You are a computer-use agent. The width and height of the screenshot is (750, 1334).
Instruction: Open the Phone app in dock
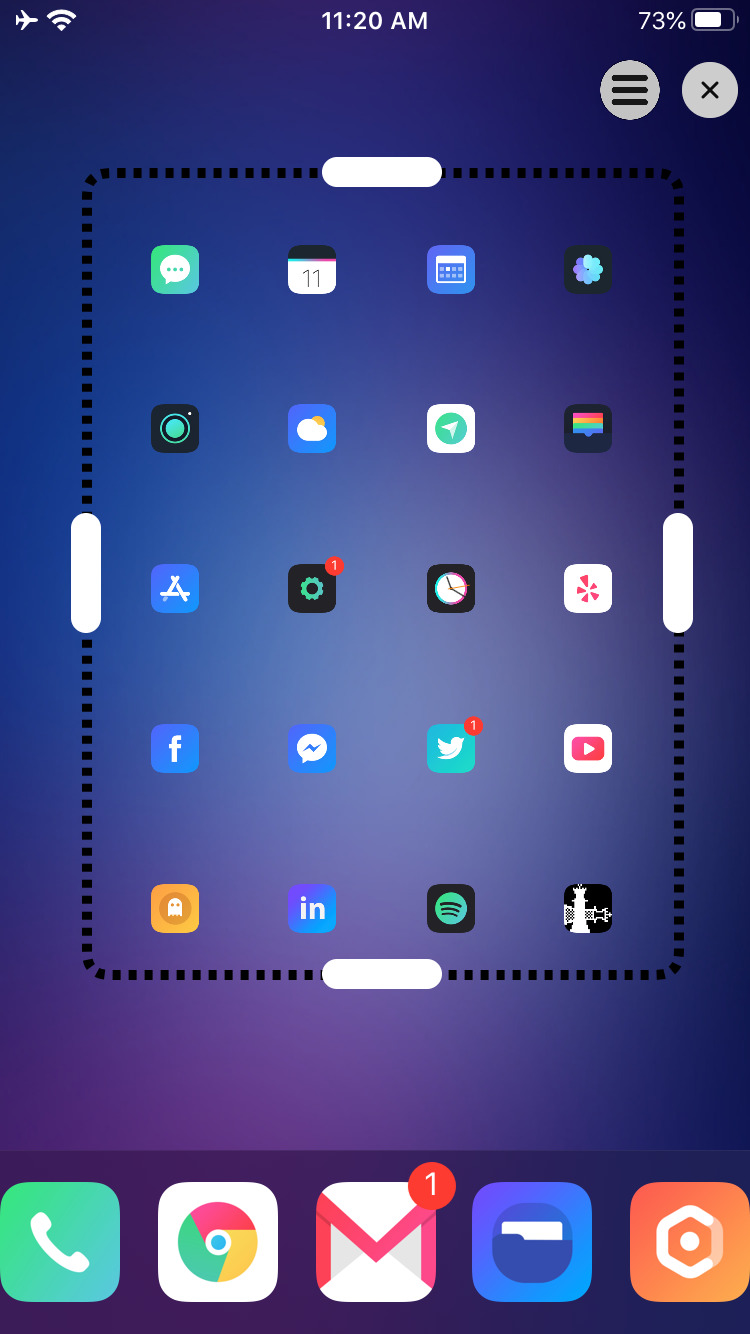tap(60, 1242)
